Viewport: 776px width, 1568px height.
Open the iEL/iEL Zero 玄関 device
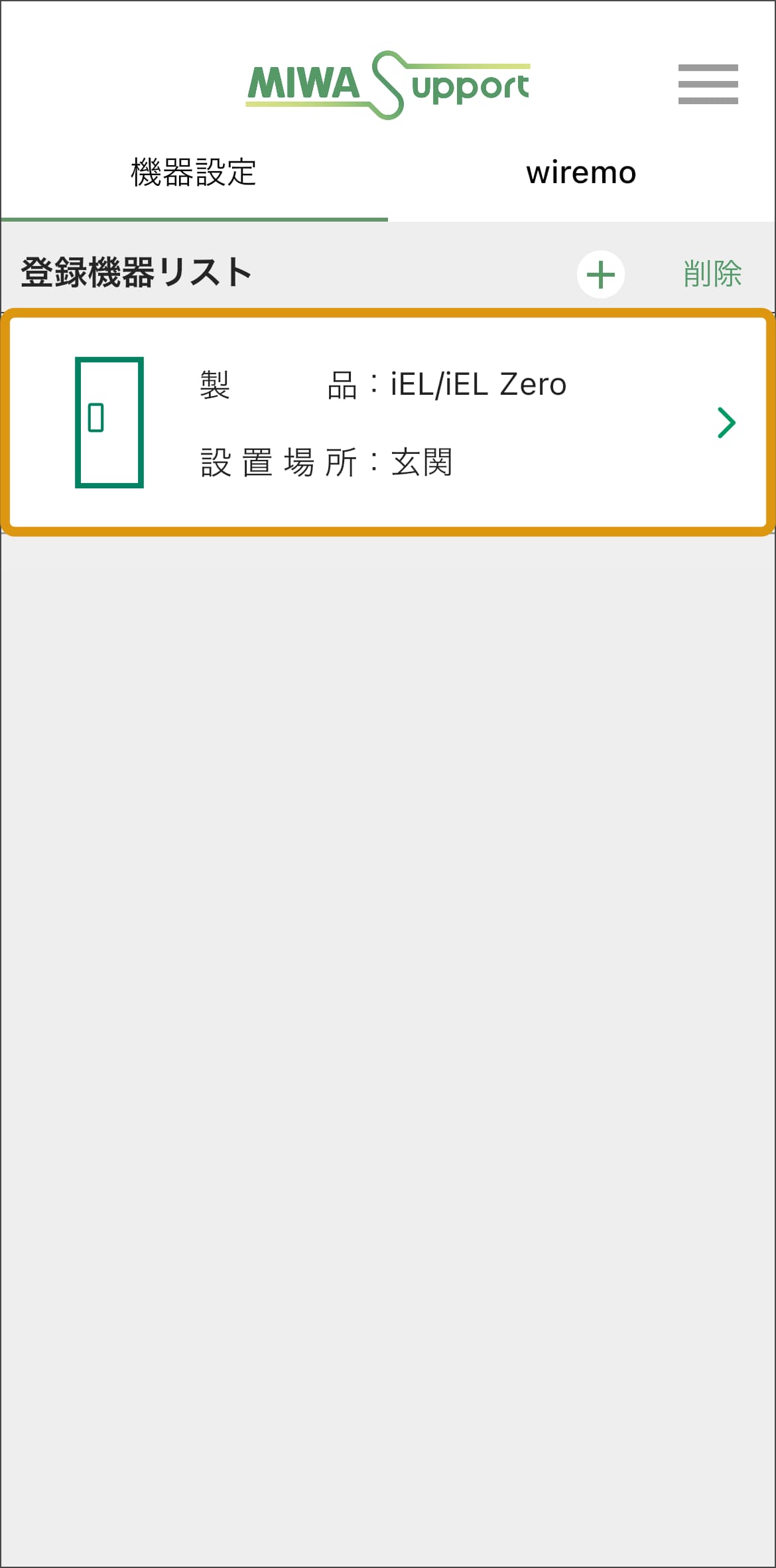point(388,422)
